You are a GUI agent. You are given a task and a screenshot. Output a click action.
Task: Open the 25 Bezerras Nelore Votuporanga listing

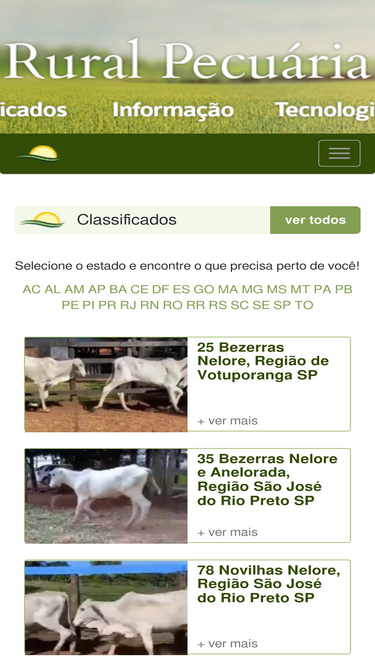tap(263, 361)
